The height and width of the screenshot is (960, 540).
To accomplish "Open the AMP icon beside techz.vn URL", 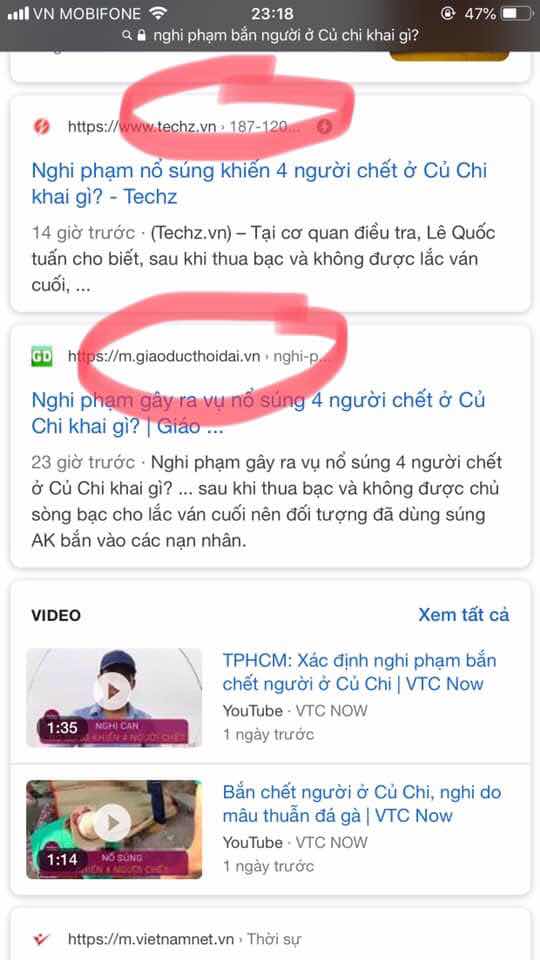I will tap(325, 127).
